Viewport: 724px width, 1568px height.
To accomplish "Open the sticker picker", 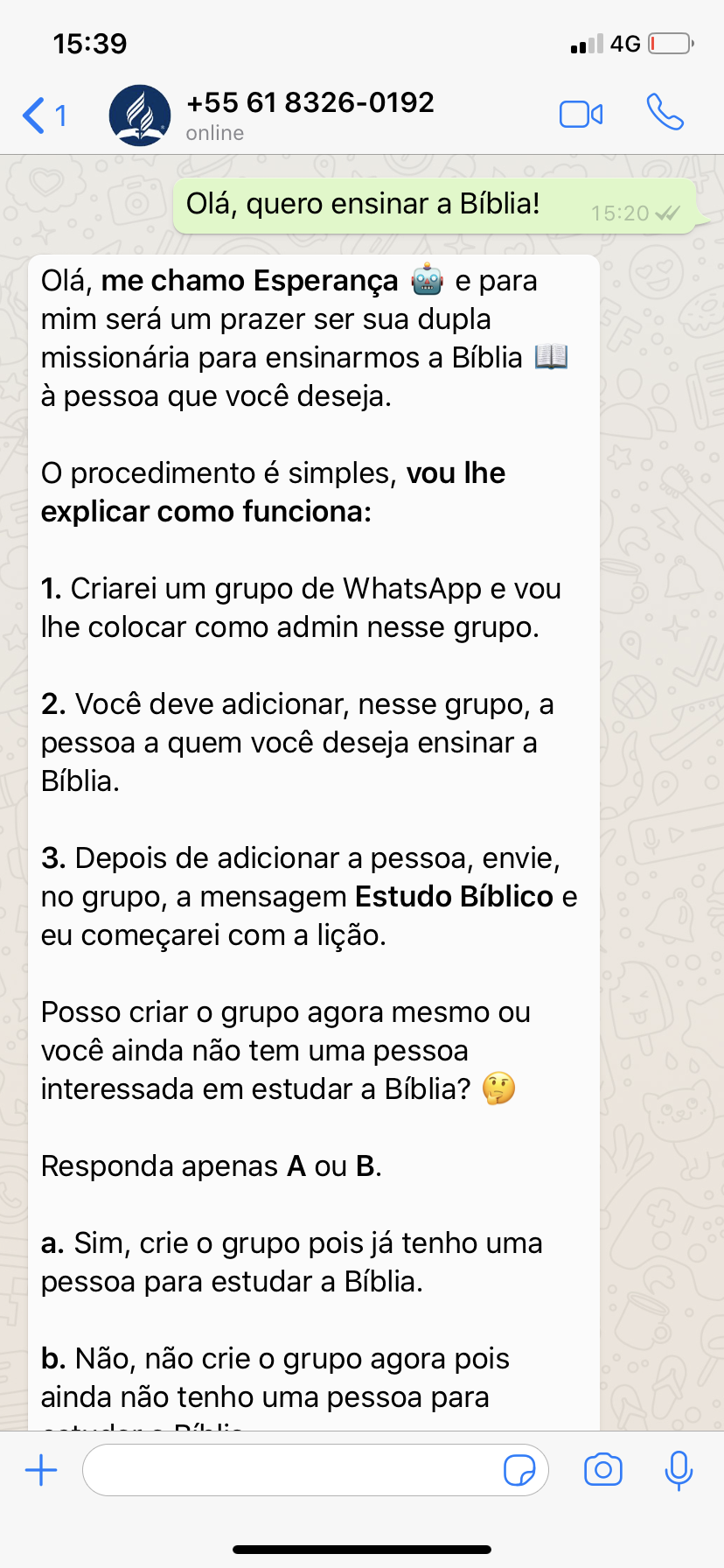I will 519,1470.
